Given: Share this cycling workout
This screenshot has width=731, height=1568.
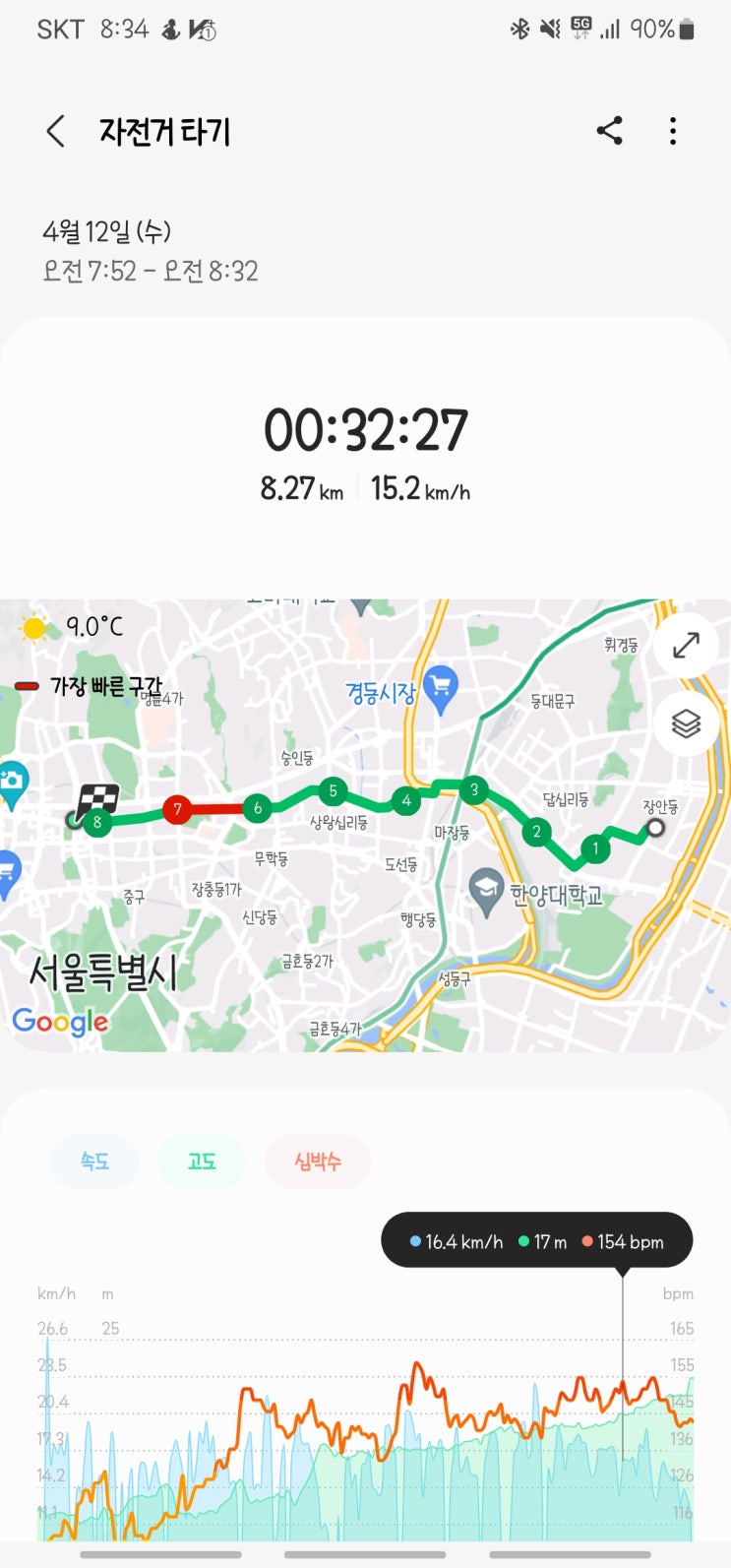Looking at the screenshot, I should click(x=609, y=131).
